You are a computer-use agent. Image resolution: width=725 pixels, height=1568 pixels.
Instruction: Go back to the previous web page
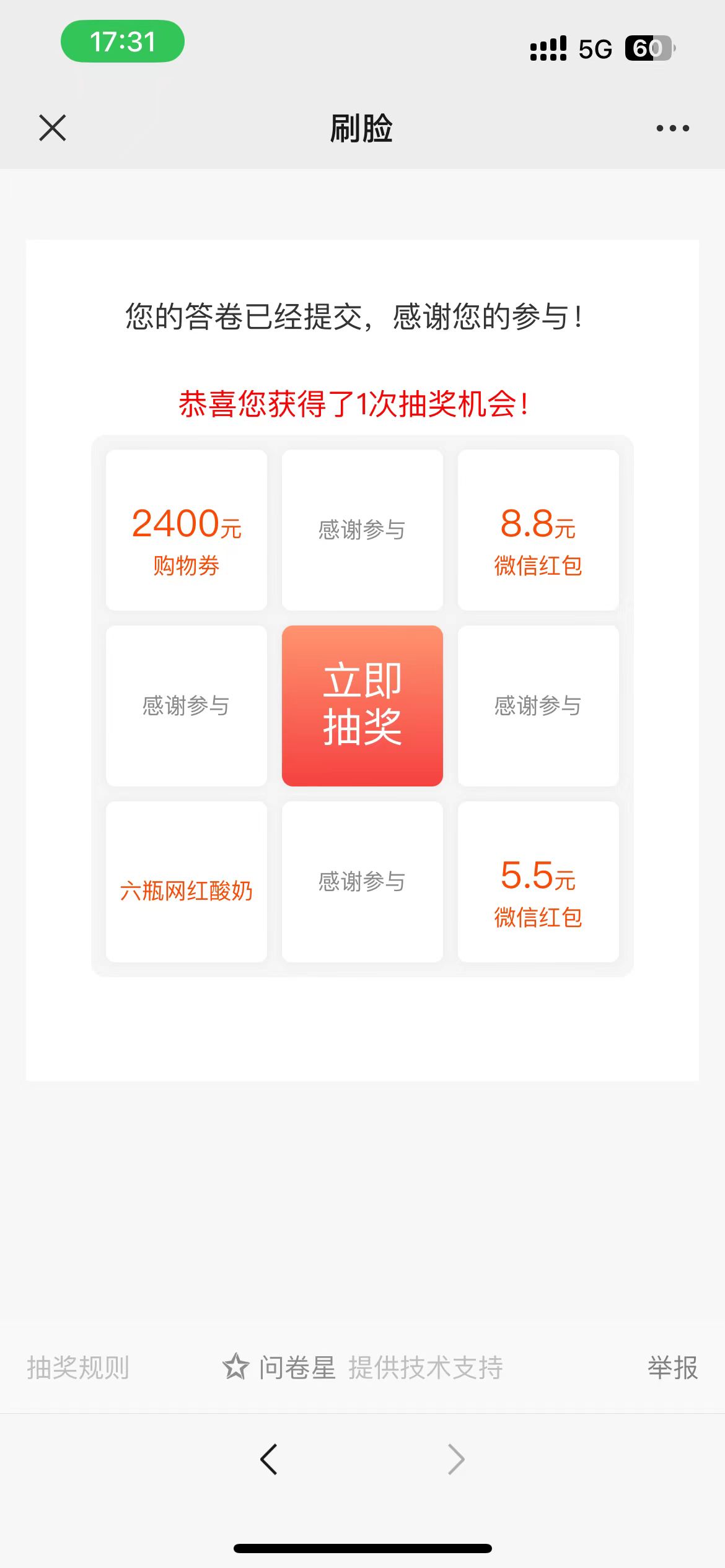(269, 1459)
